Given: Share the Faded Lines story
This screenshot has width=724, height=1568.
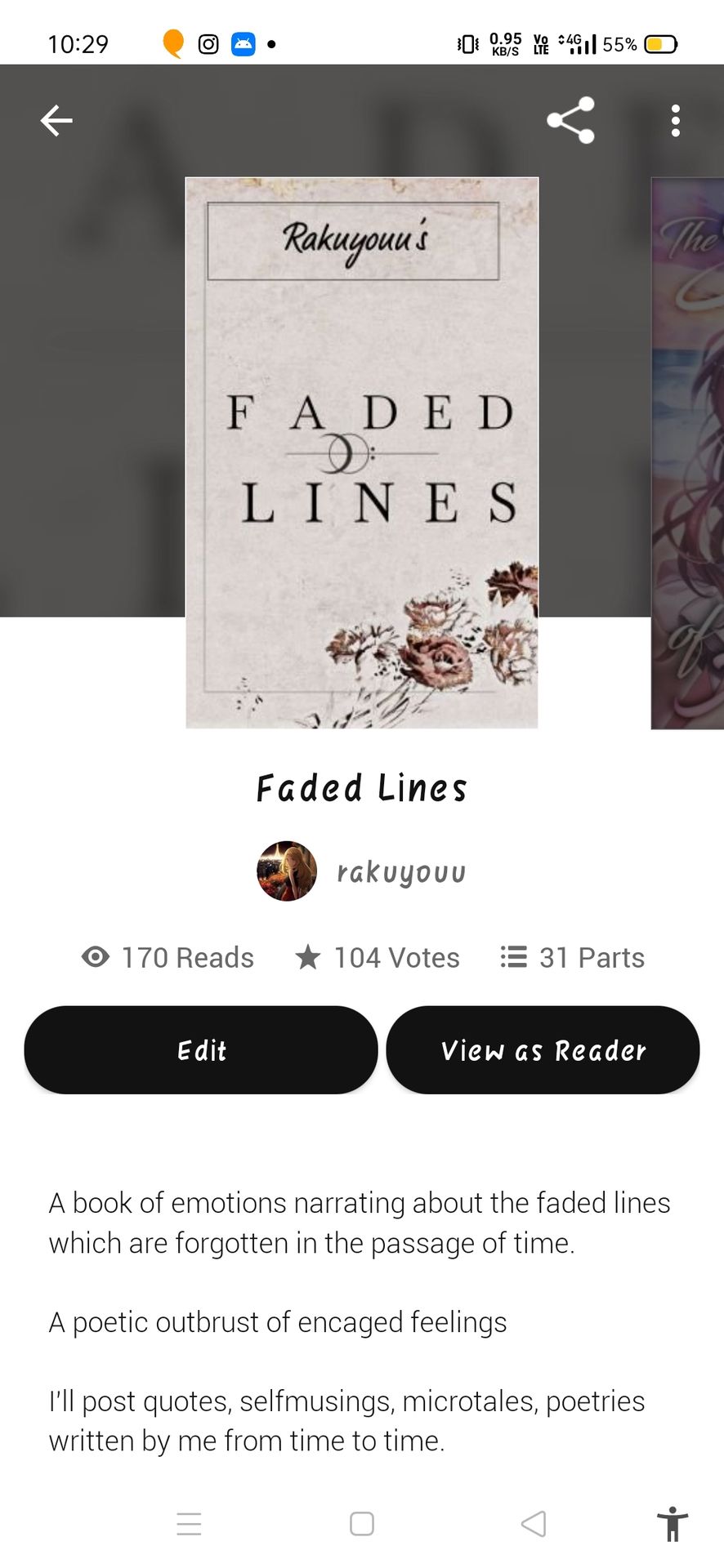Looking at the screenshot, I should point(570,121).
